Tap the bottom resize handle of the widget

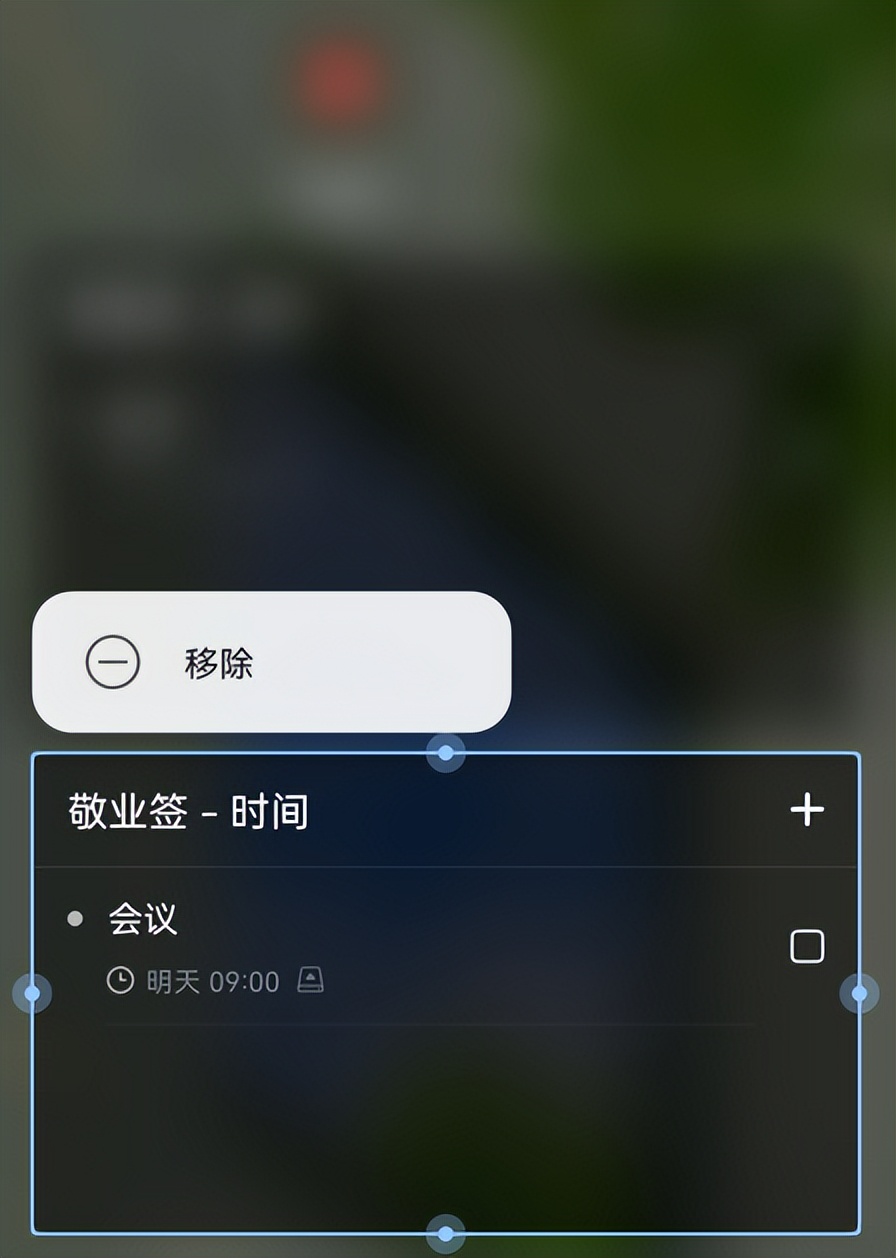[x=444, y=1232]
